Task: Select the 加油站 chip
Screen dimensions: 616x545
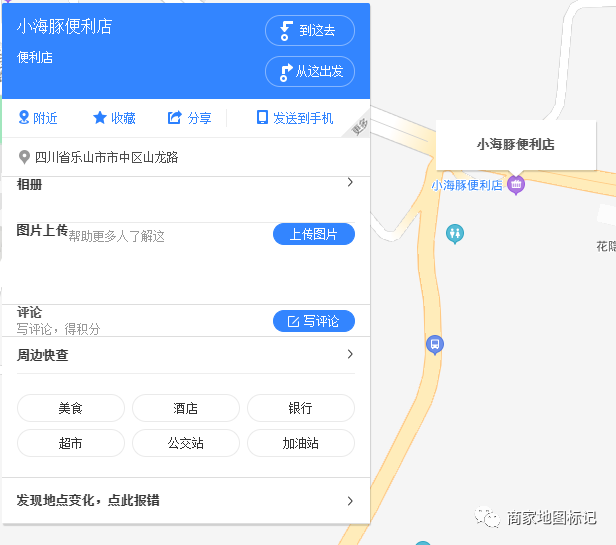Action: (x=300, y=443)
